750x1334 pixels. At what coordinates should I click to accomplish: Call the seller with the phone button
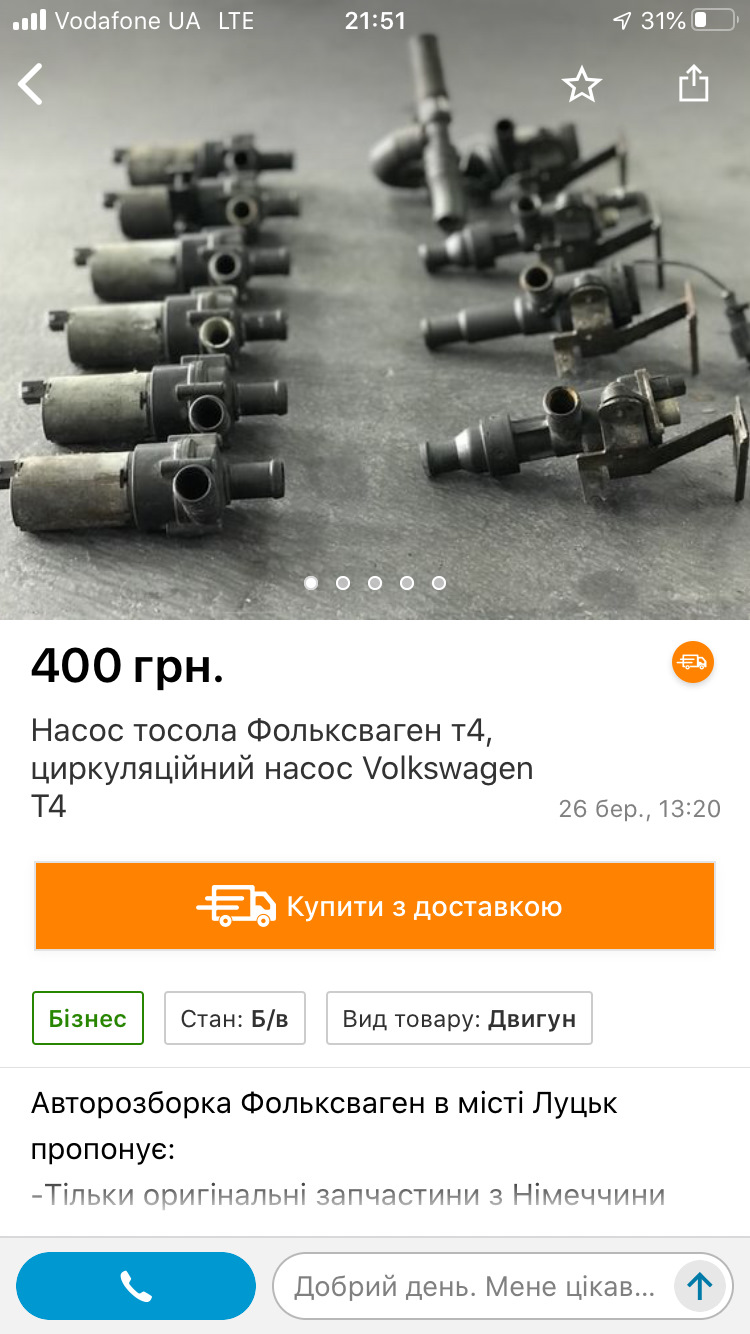click(x=136, y=1285)
